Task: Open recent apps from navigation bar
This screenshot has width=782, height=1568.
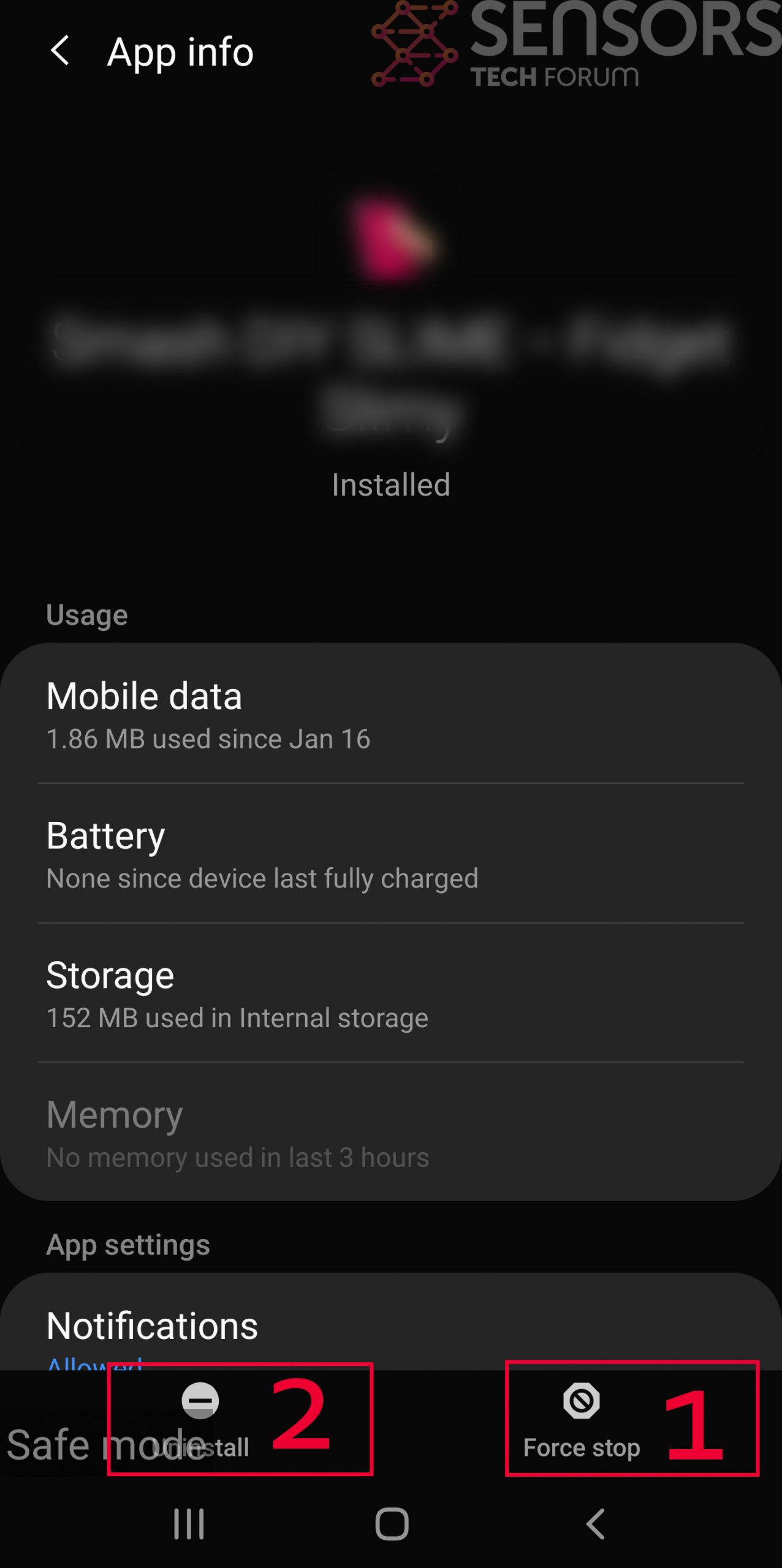Action: tap(189, 1523)
